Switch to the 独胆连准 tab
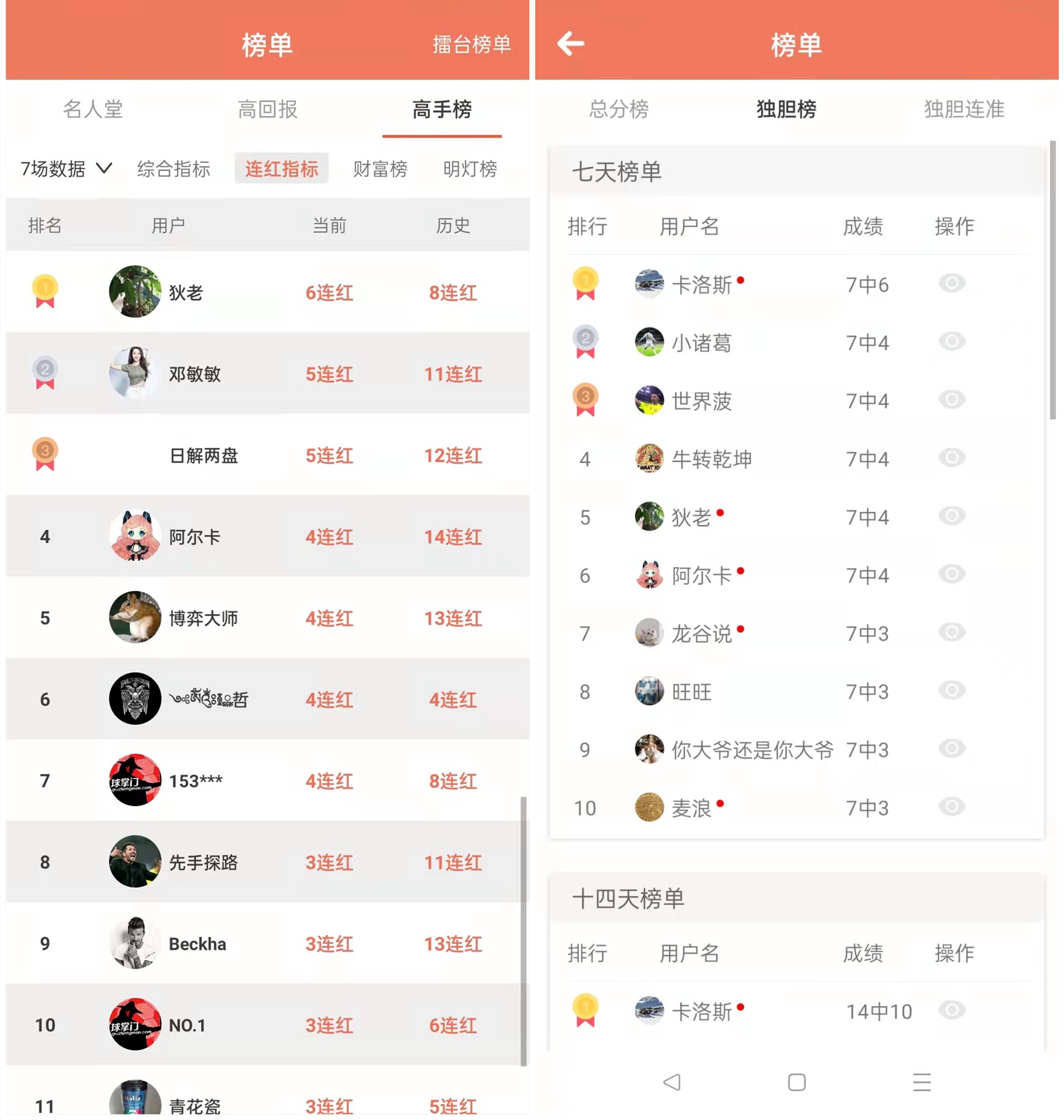The width and height of the screenshot is (1064, 1120). (964, 109)
